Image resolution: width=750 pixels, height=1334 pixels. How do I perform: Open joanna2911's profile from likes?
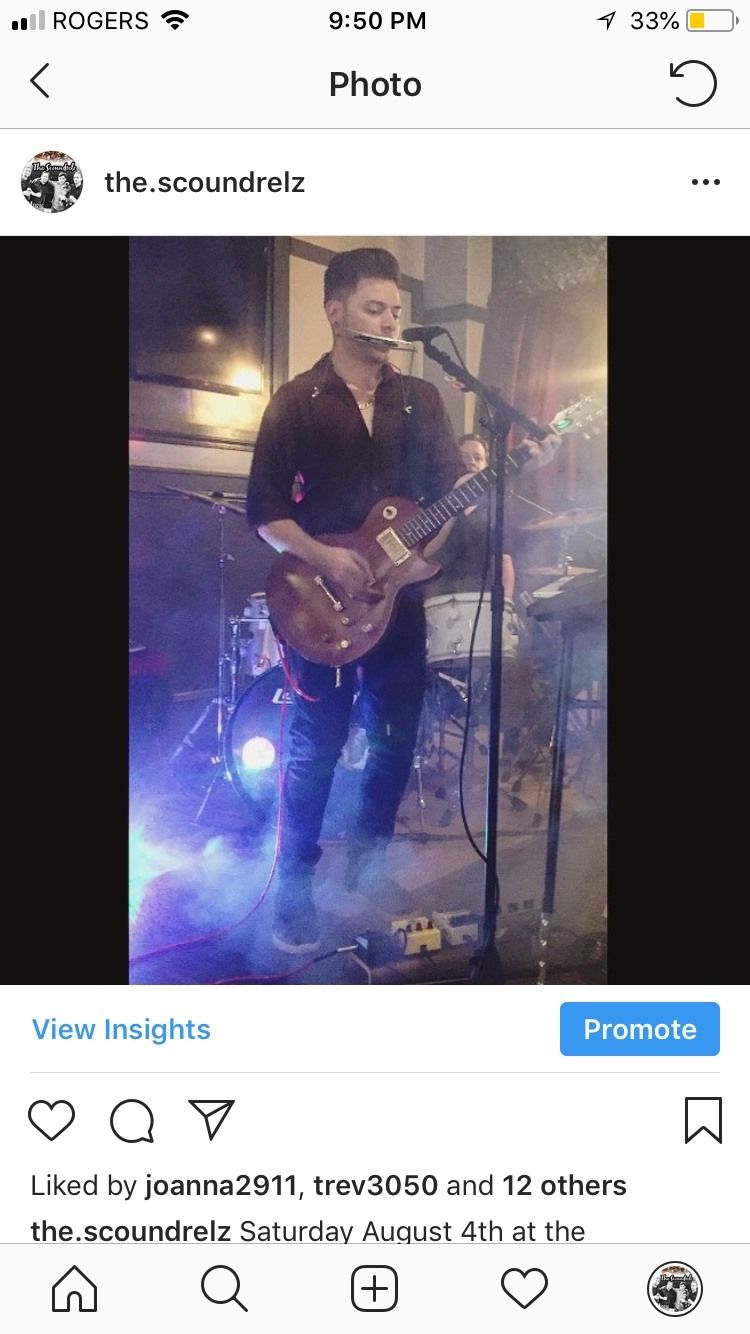point(221,1186)
